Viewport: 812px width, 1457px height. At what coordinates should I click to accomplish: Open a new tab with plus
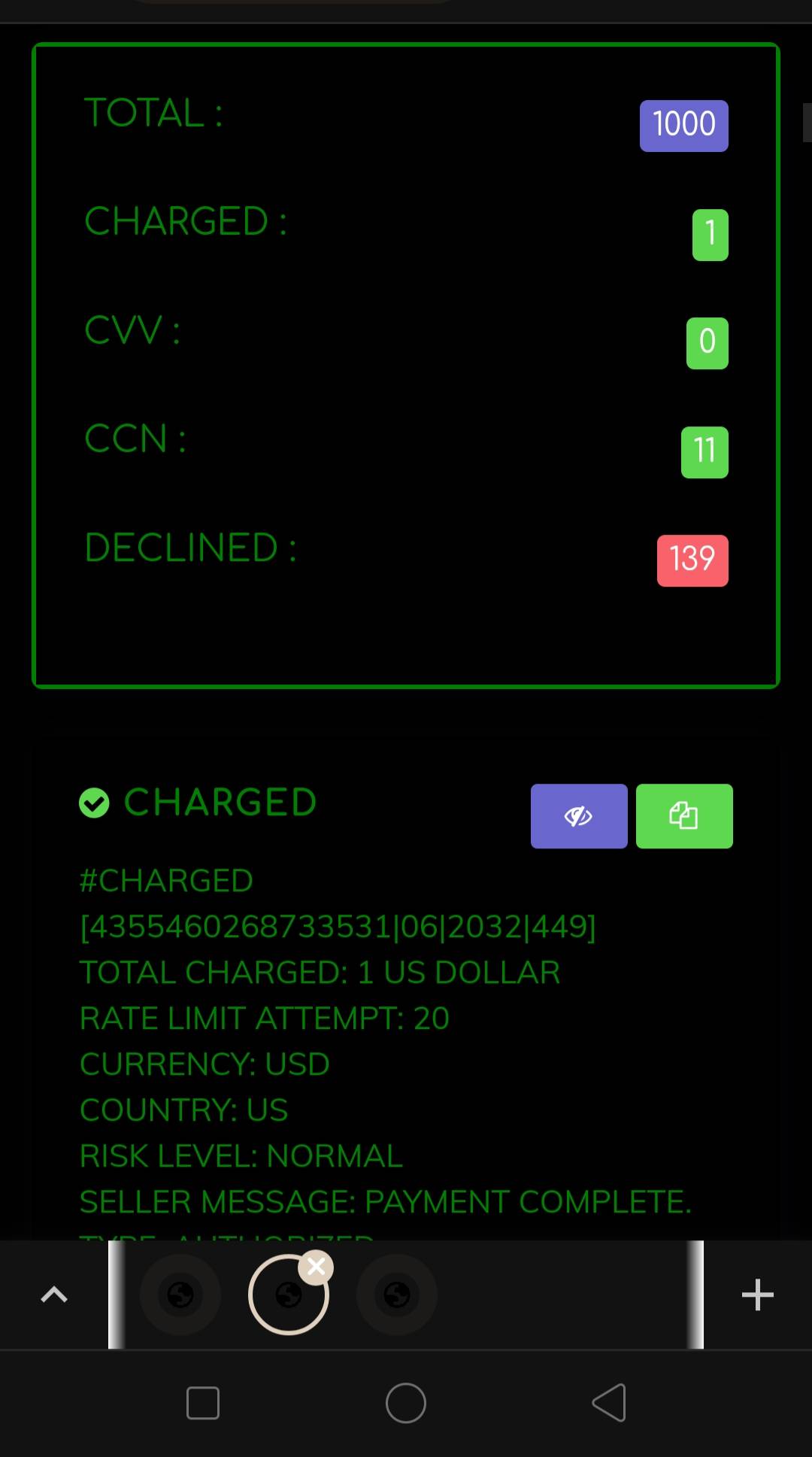click(757, 1295)
